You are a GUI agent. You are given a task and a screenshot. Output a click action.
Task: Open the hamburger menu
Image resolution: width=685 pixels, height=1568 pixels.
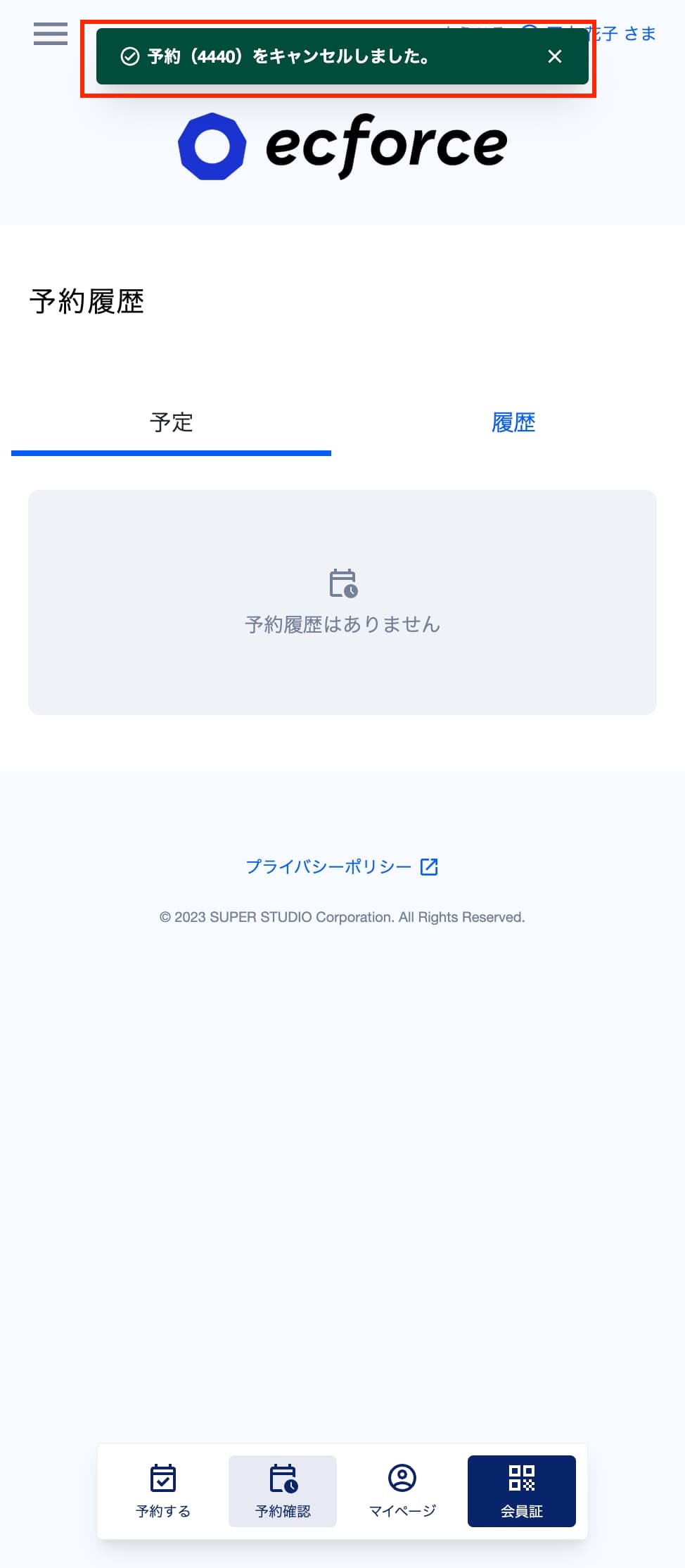[x=49, y=34]
